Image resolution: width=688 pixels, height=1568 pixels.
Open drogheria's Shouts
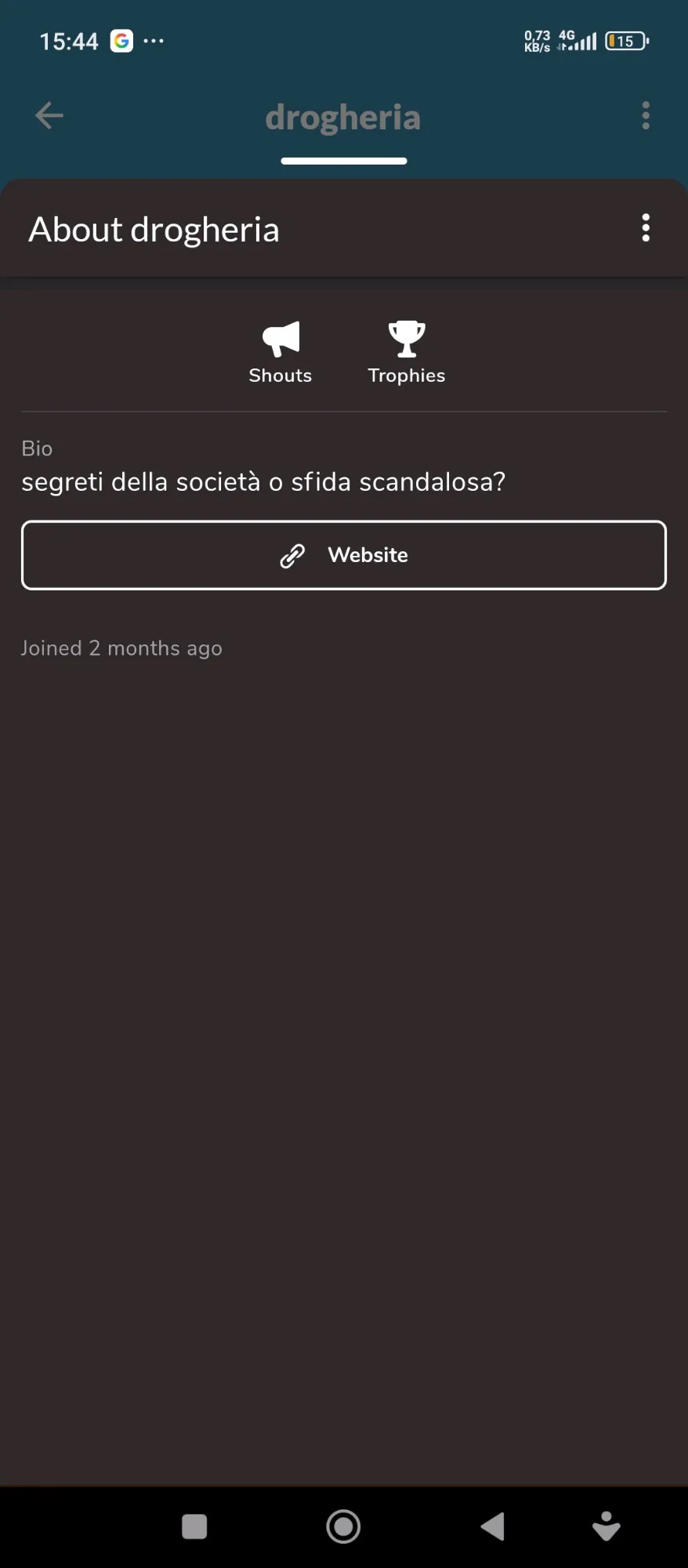(x=281, y=353)
